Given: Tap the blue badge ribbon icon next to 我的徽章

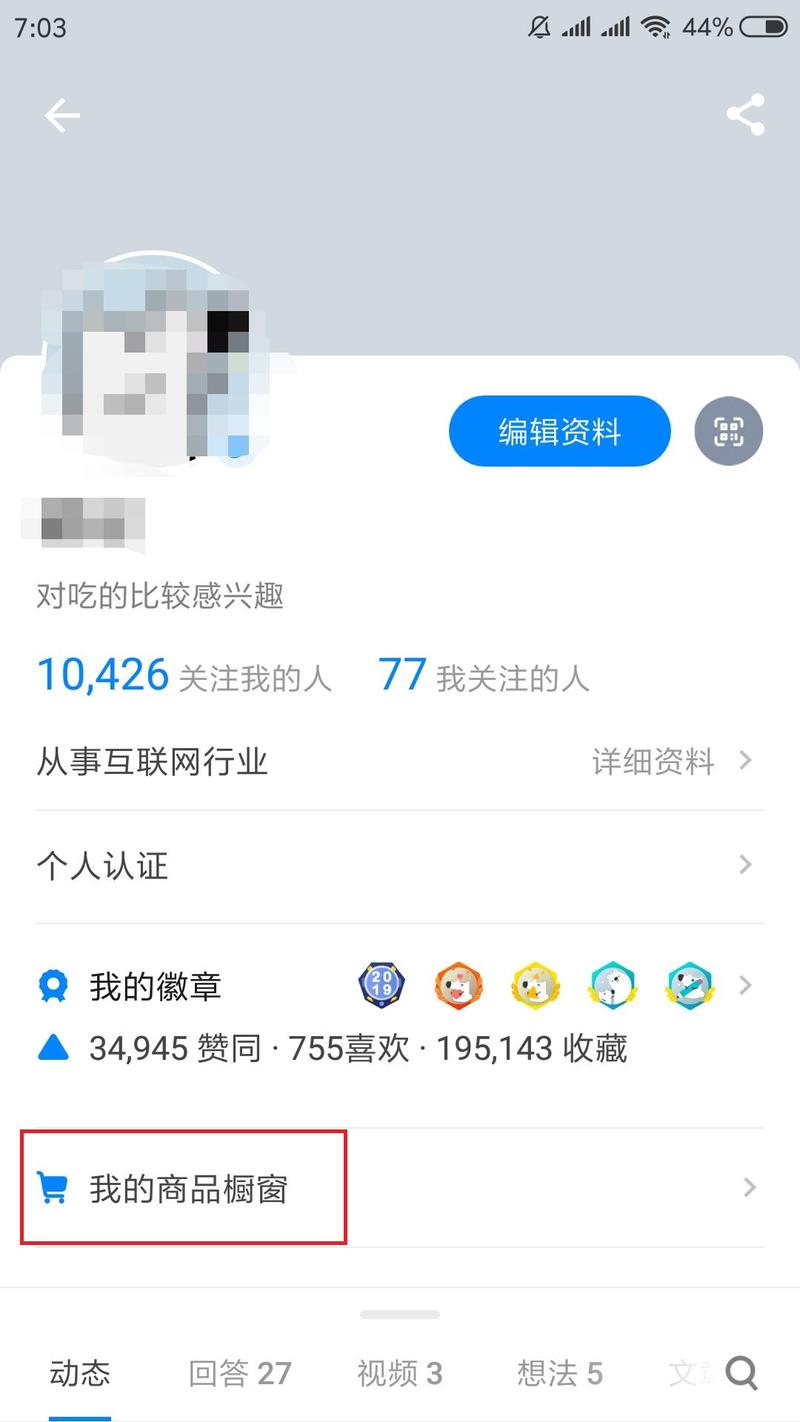Looking at the screenshot, I should pyautogui.click(x=52, y=986).
